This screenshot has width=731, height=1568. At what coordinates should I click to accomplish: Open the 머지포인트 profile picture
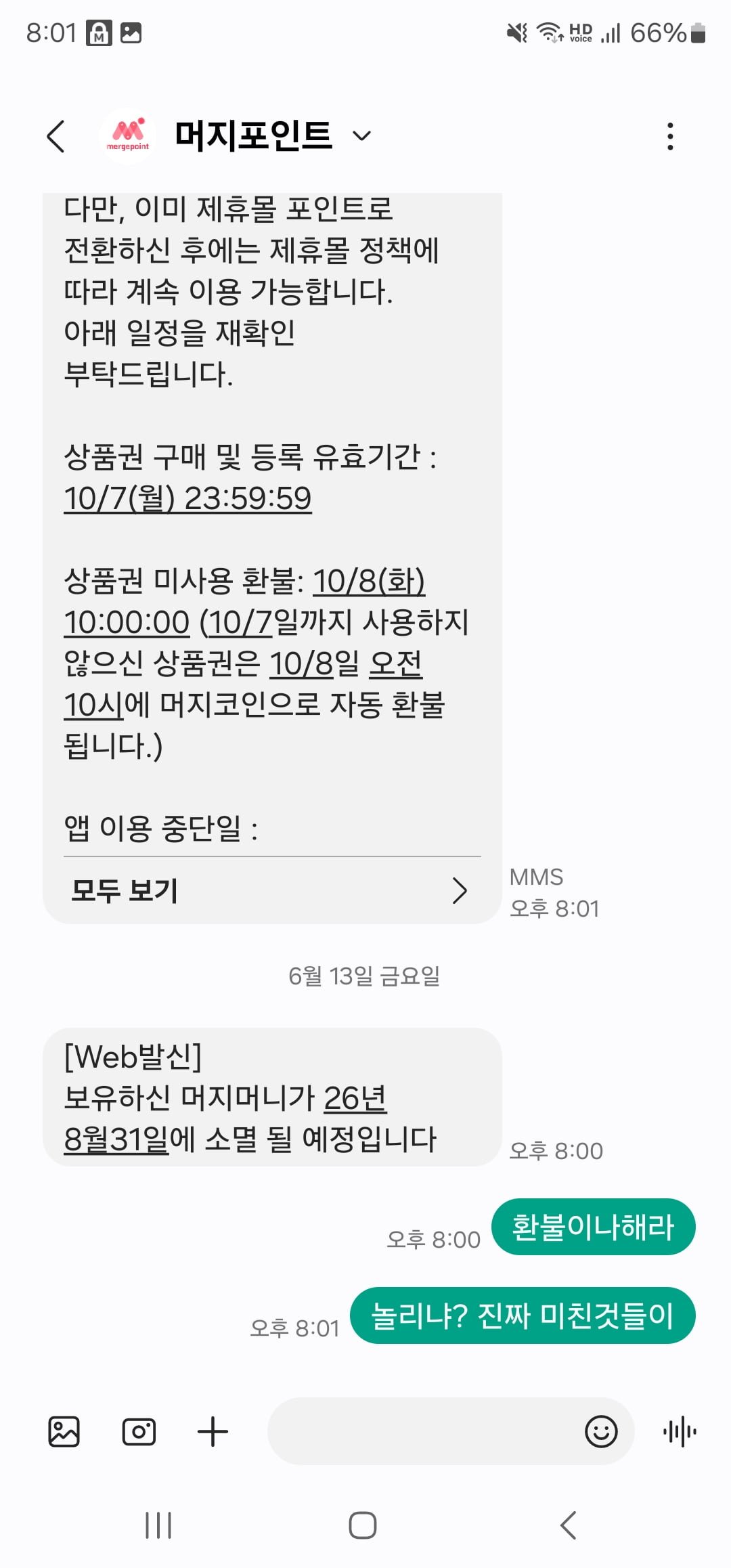tap(128, 136)
